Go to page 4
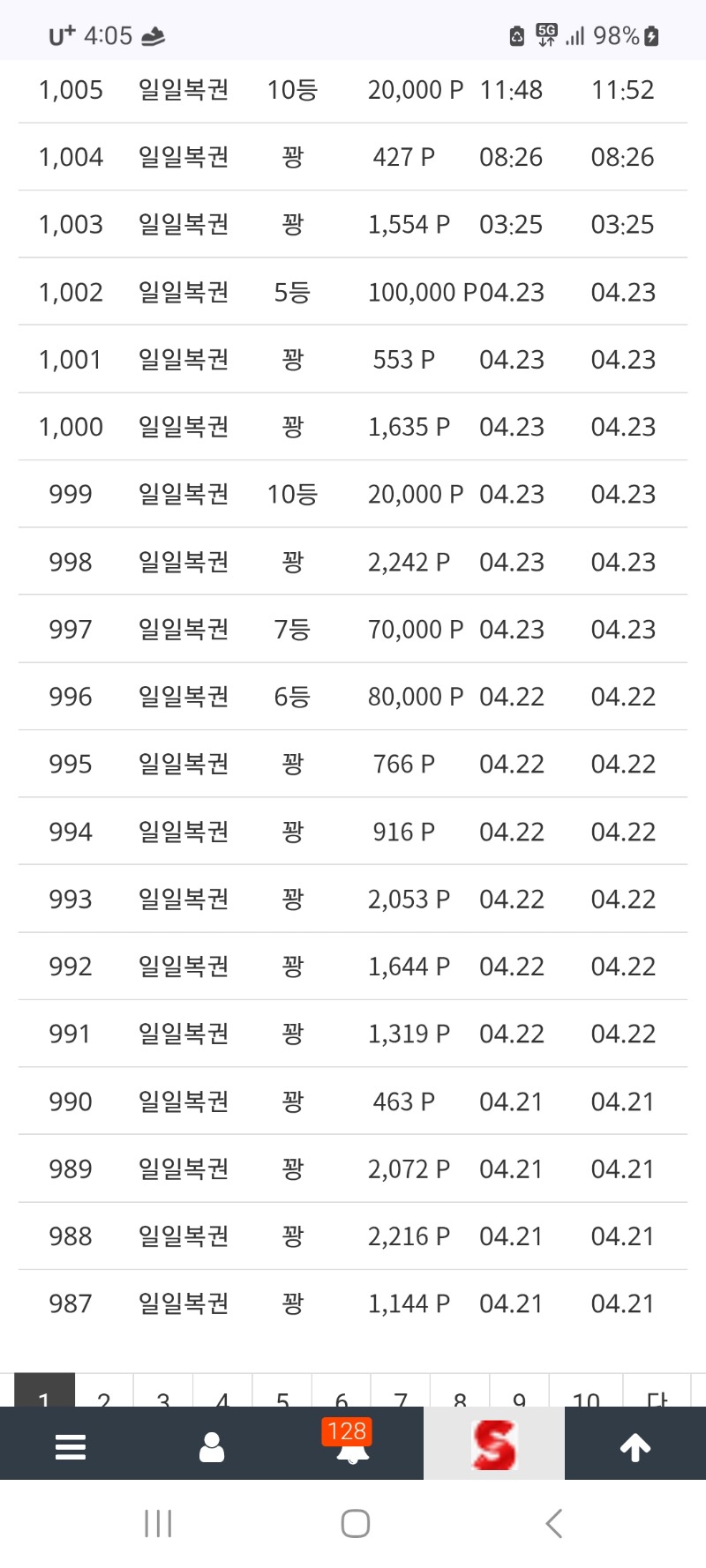Screen dimensions: 706x1568 222,1393
